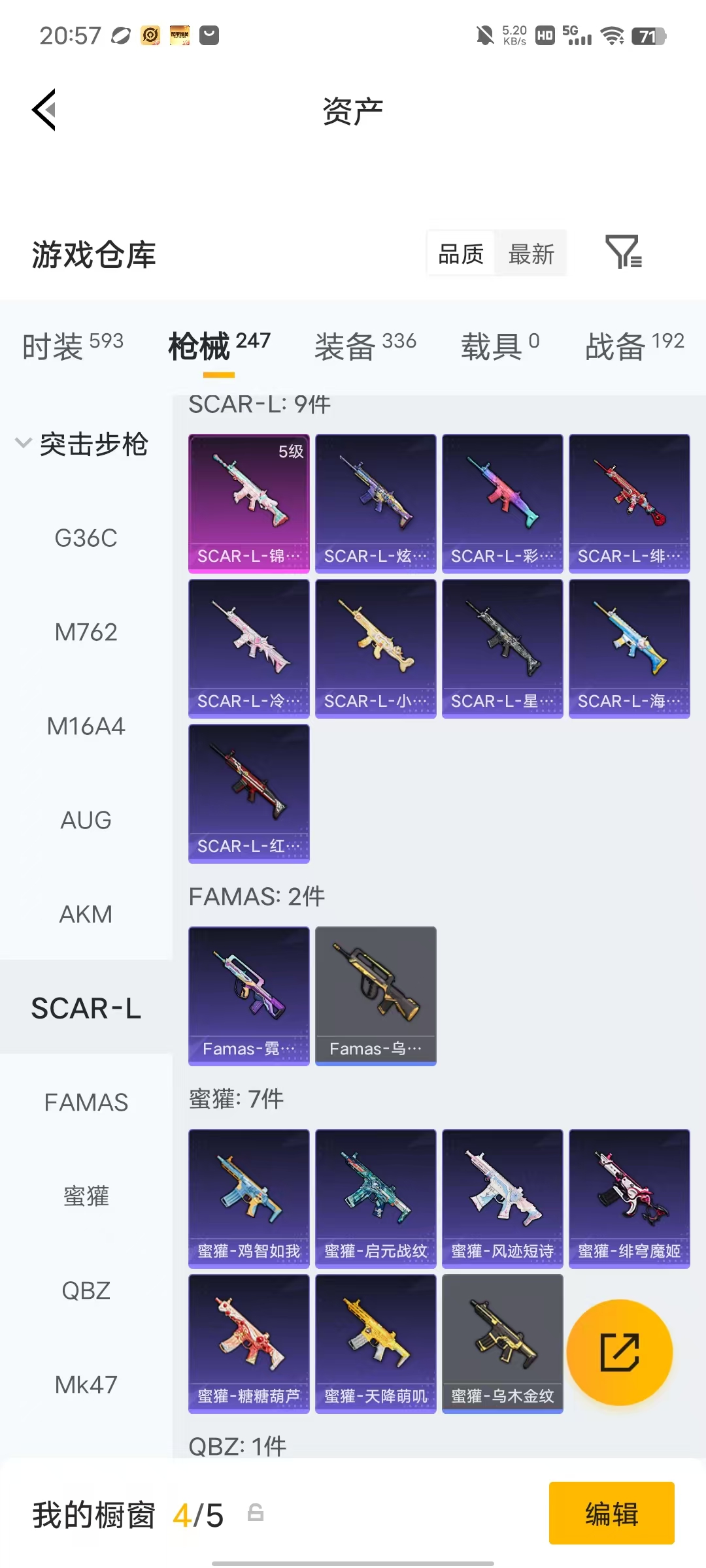Switch to the 时装 tab
The width and height of the screenshot is (706, 1568).
pos(73,346)
